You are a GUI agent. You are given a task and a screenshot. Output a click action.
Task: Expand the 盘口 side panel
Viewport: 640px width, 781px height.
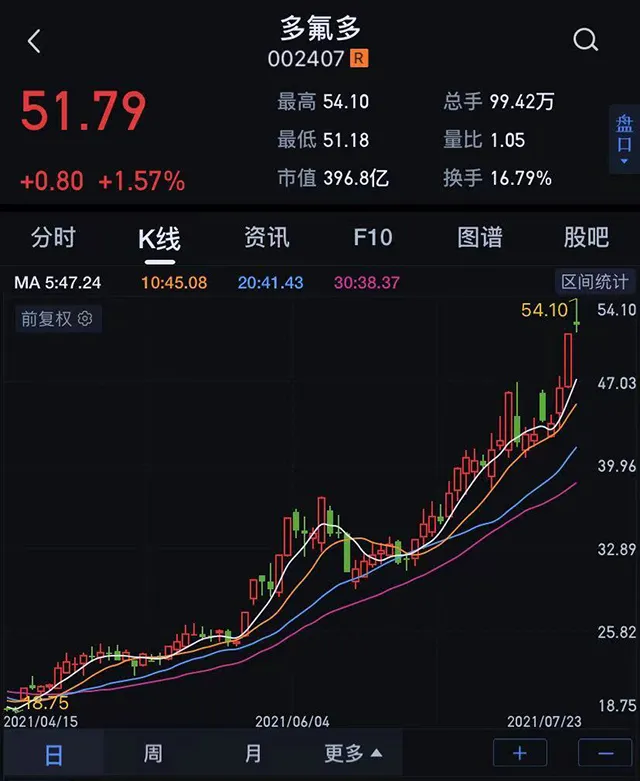click(x=624, y=139)
